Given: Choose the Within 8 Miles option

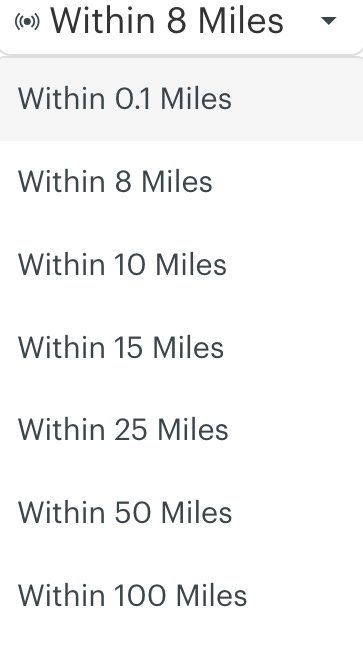Looking at the screenshot, I should 182,182.
